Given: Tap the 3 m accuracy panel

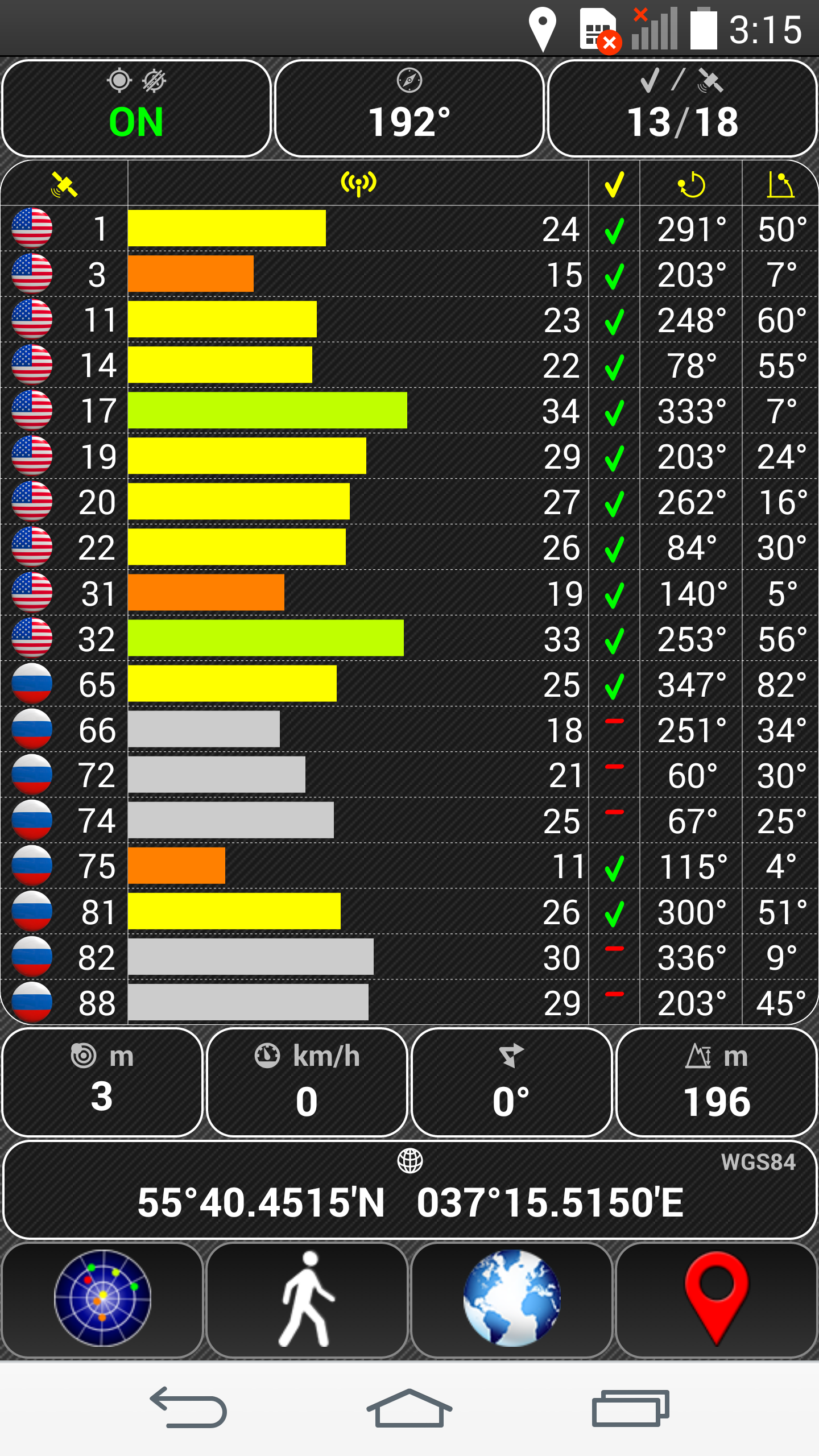Looking at the screenshot, I should coord(102,1082).
